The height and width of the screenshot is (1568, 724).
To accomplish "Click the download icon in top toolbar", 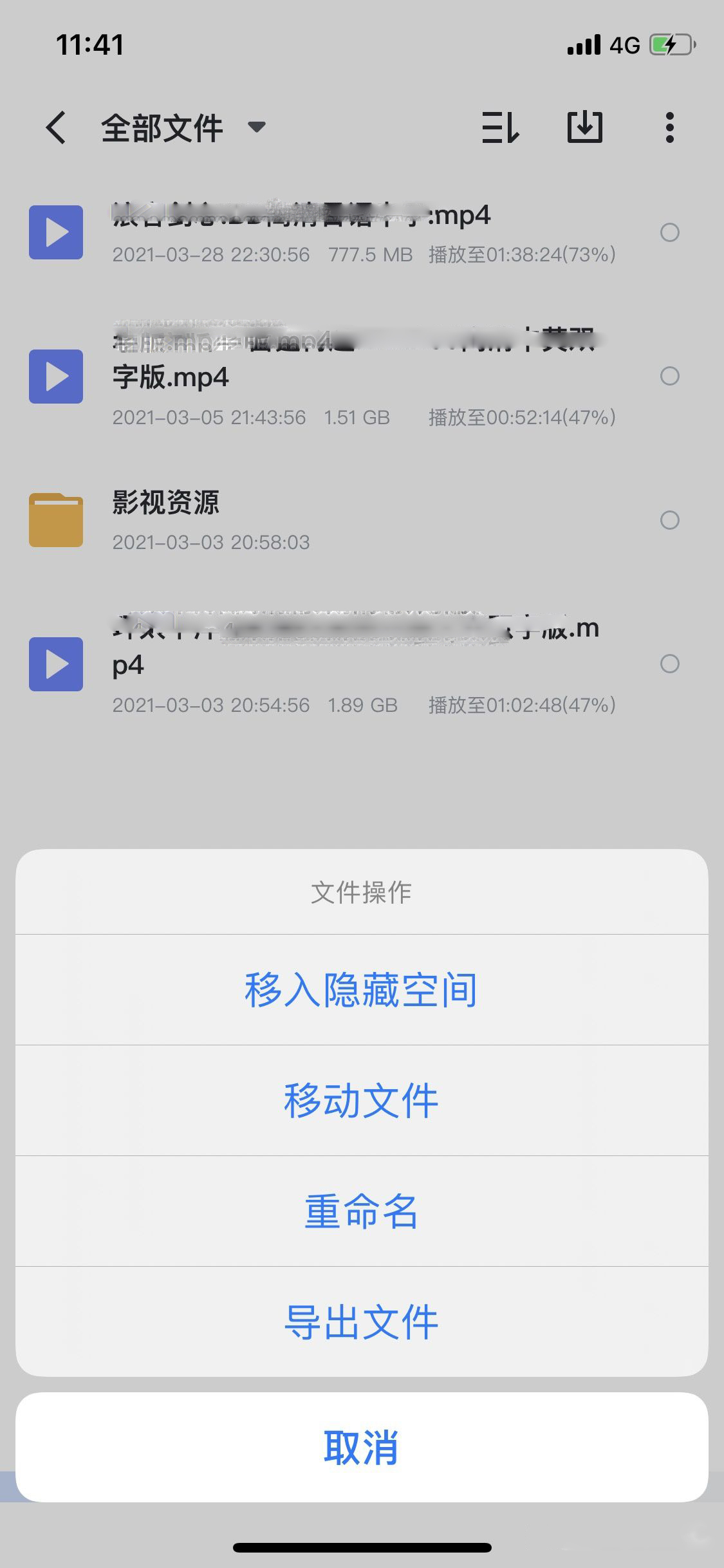I will (x=585, y=127).
